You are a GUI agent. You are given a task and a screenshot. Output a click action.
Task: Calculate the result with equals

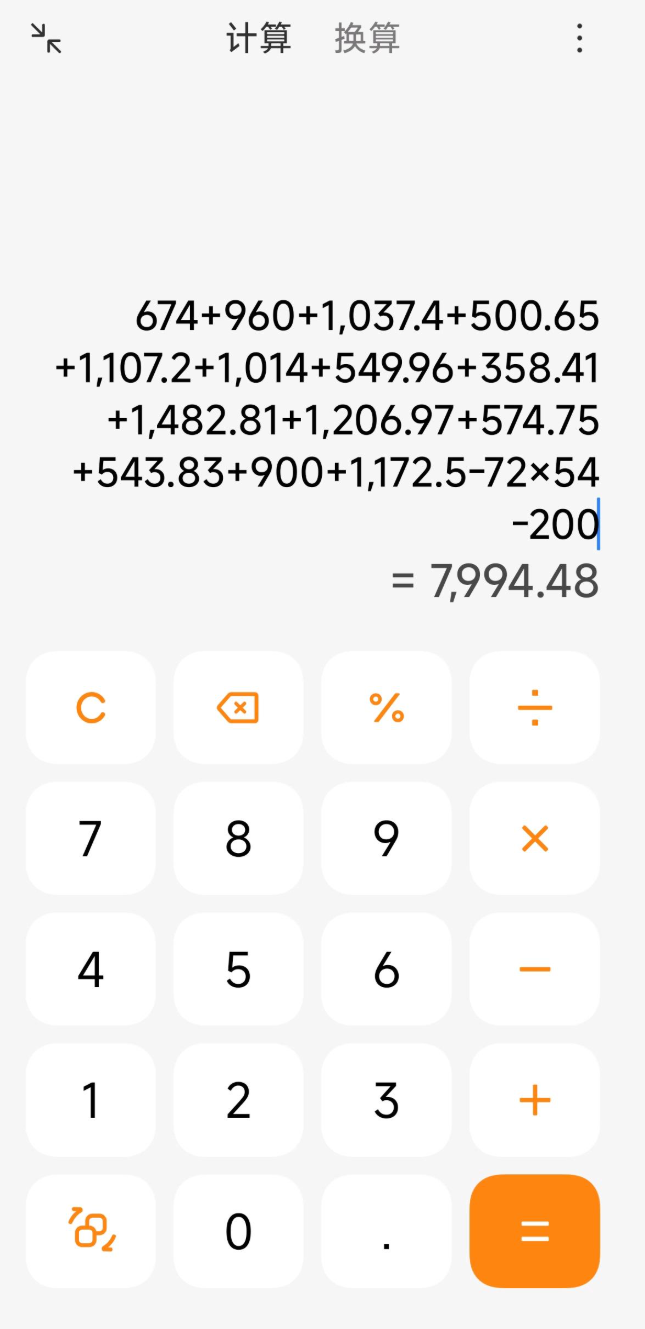coord(535,1231)
